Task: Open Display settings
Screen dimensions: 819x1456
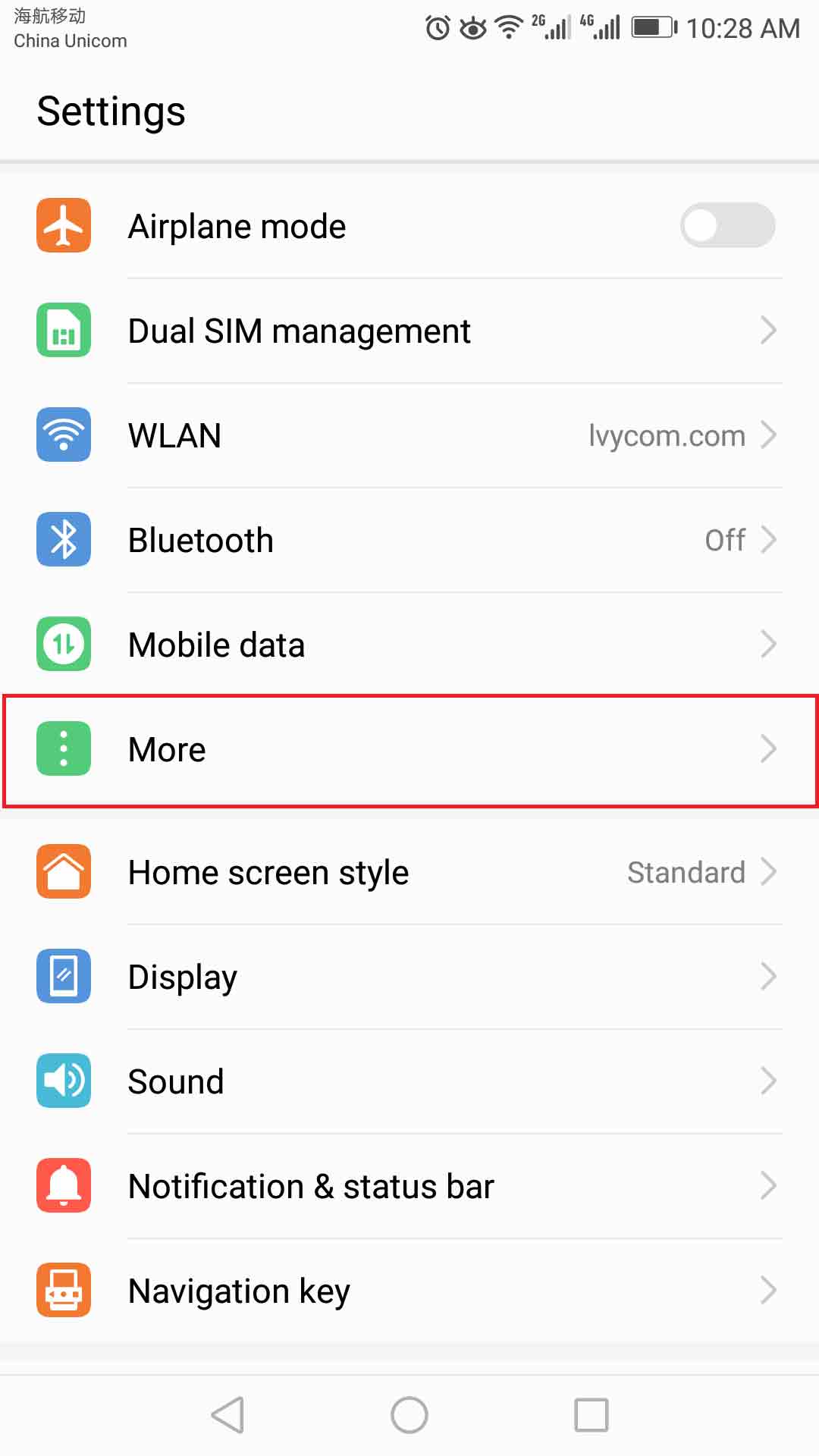Action: pos(409,977)
